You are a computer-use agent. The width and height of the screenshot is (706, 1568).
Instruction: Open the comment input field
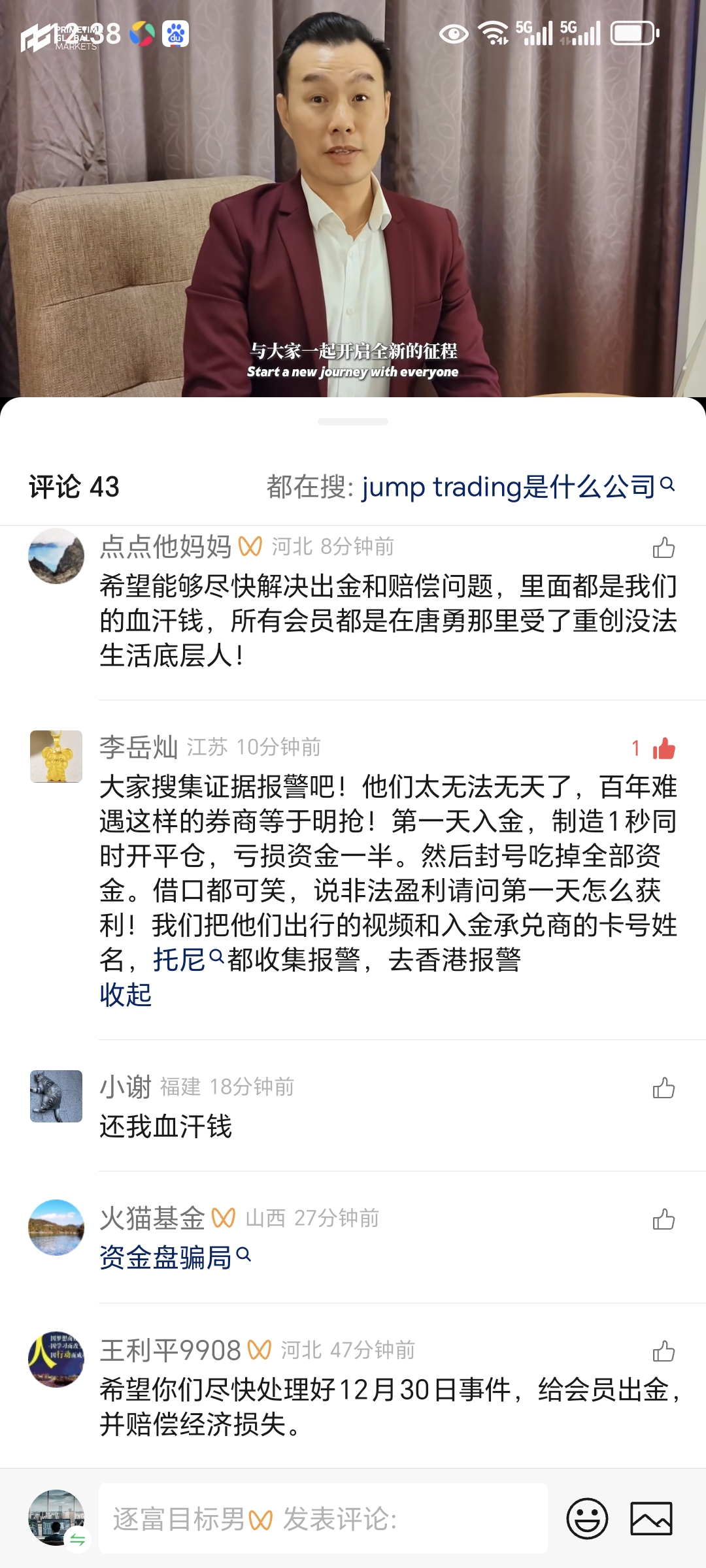click(323, 1518)
